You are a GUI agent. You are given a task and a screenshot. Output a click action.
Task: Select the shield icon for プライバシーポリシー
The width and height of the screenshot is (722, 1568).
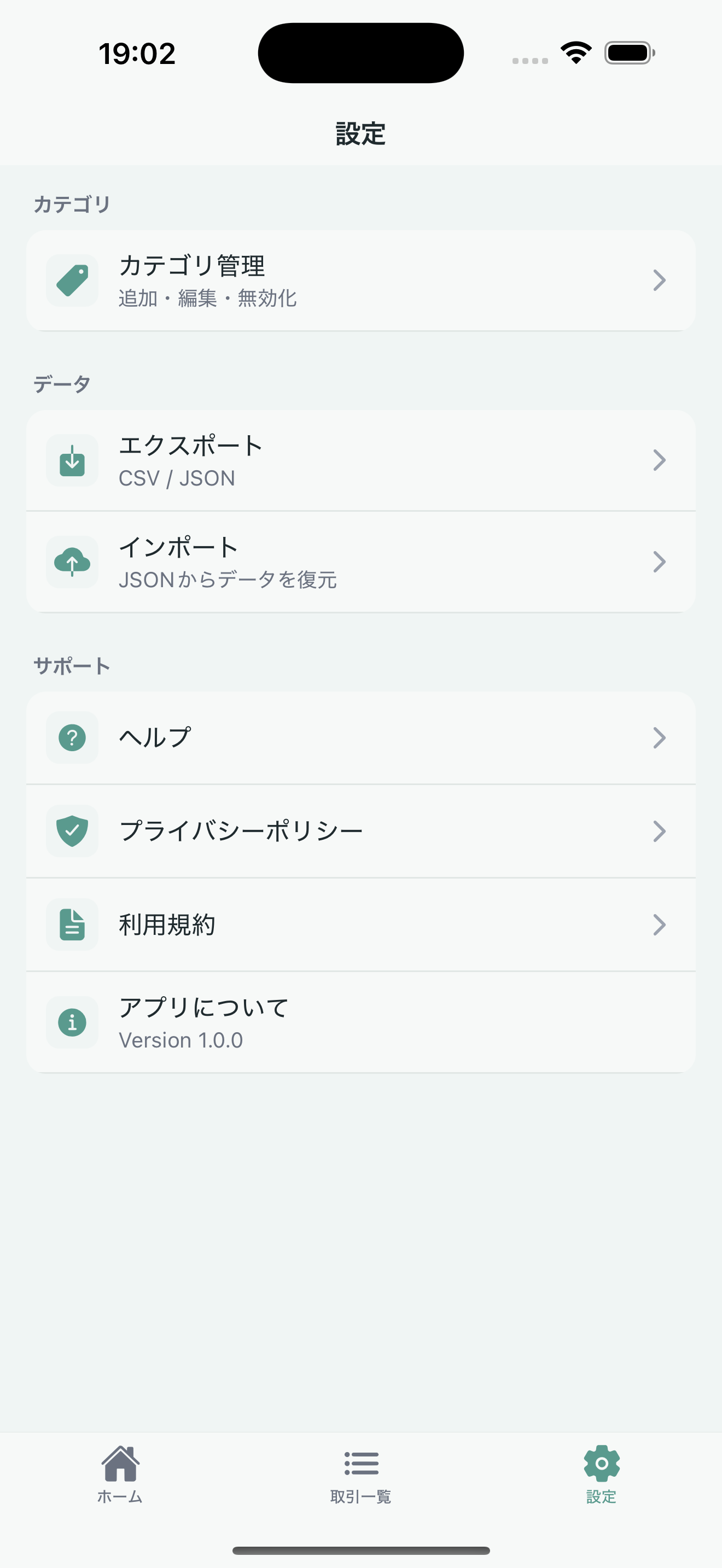72,830
